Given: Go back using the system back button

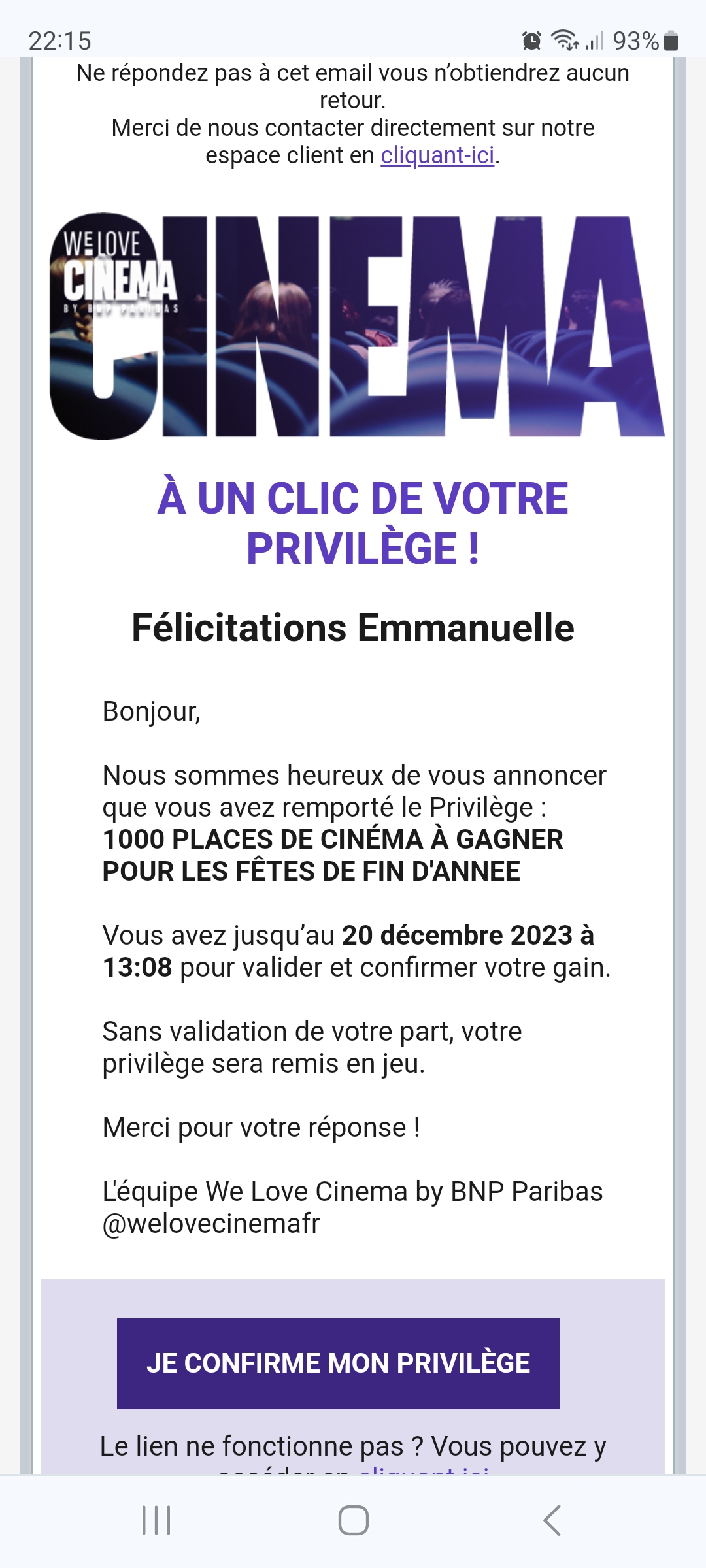Looking at the screenshot, I should (x=552, y=1520).
